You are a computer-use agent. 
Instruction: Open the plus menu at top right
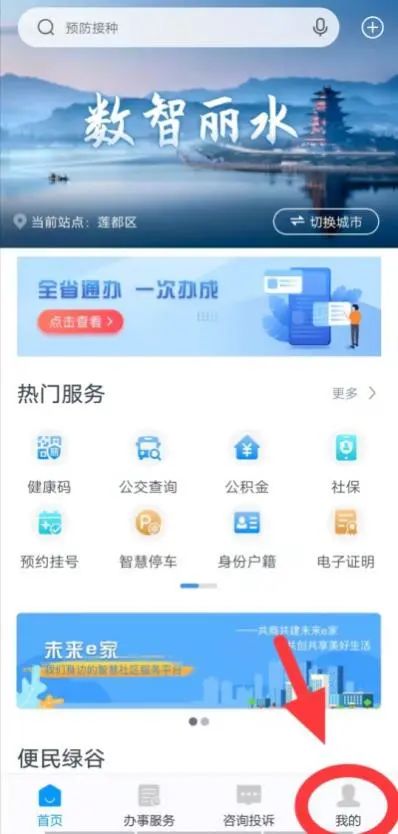tap(372, 28)
